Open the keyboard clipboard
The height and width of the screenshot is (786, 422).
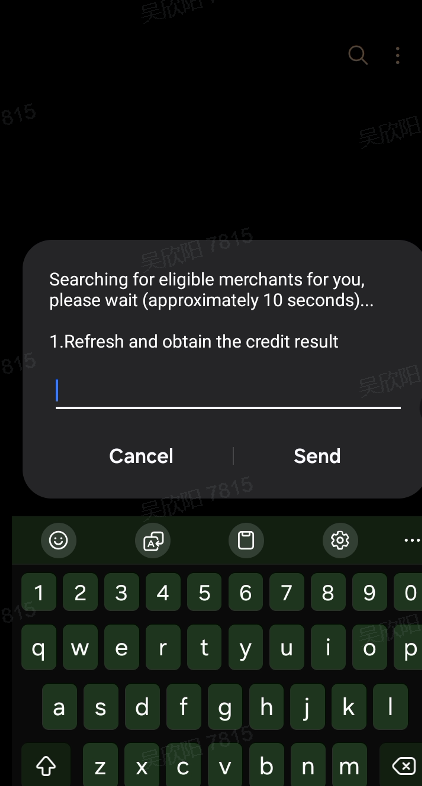tap(246, 540)
